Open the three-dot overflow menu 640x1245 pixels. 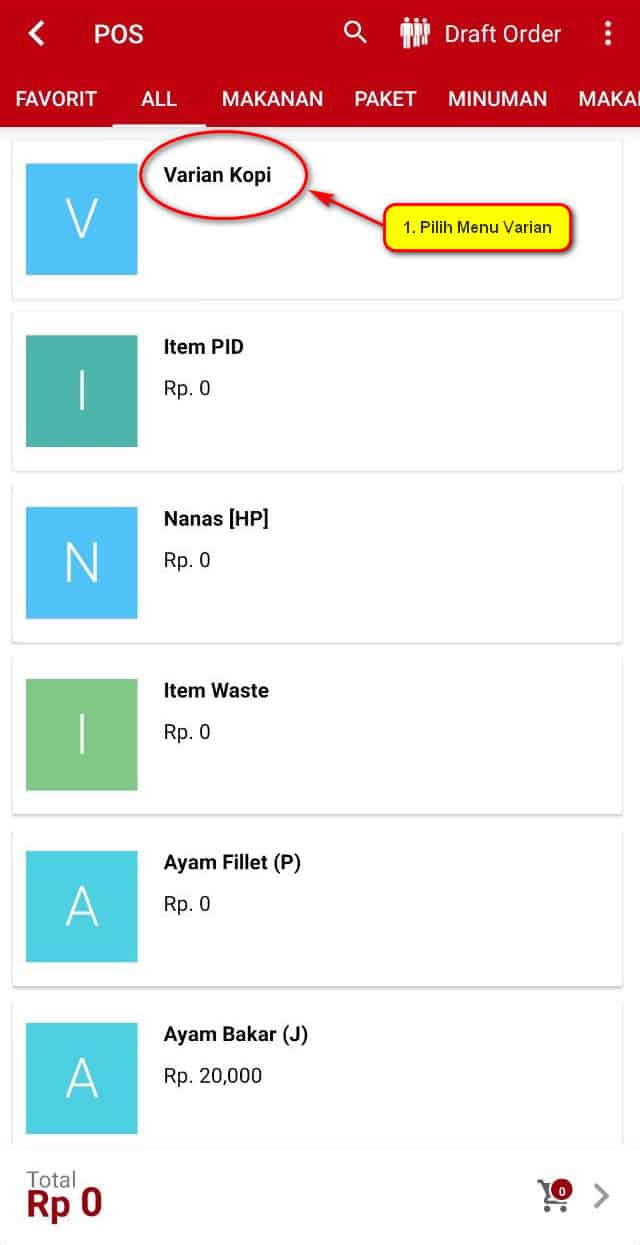point(607,34)
